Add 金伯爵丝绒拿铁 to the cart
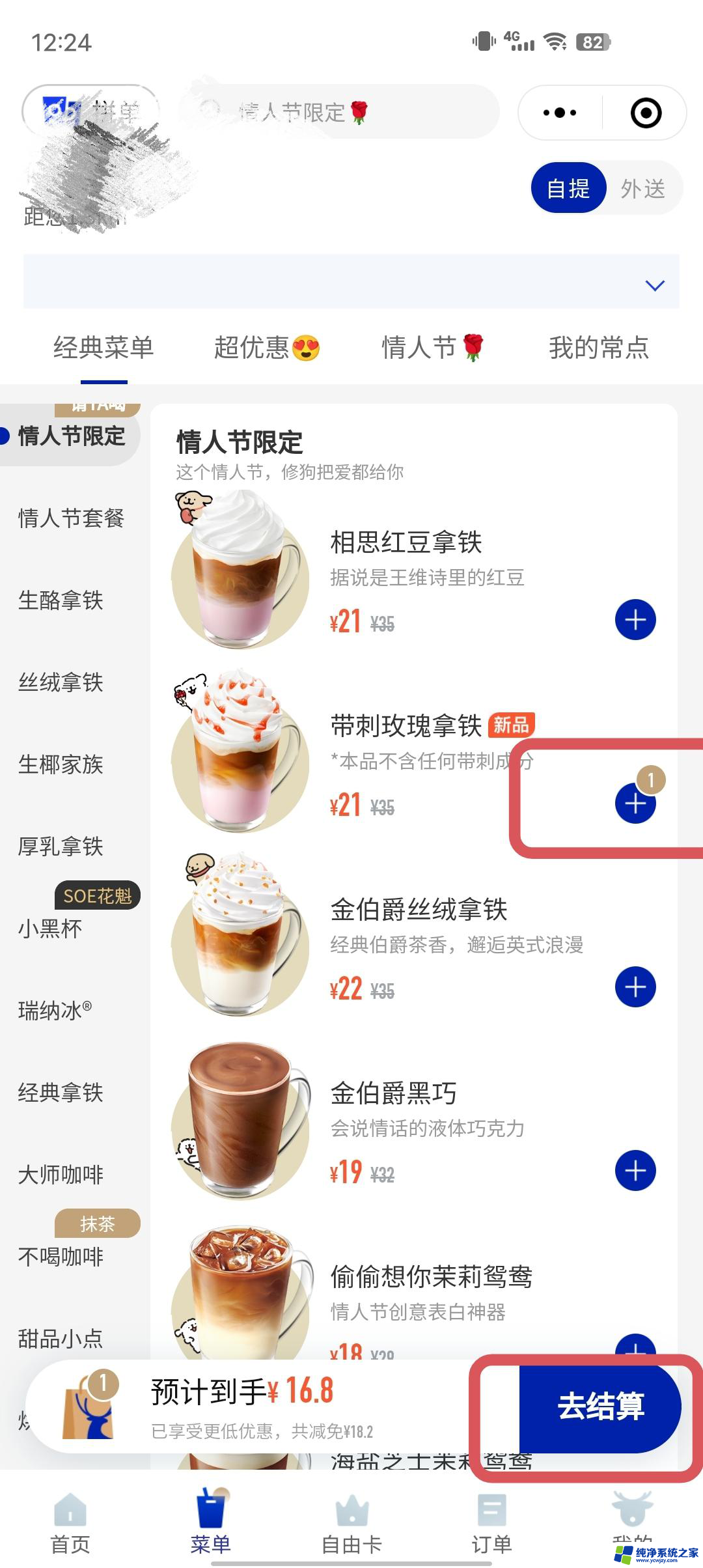The height and width of the screenshot is (1568, 703). click(x=635, y=987)
